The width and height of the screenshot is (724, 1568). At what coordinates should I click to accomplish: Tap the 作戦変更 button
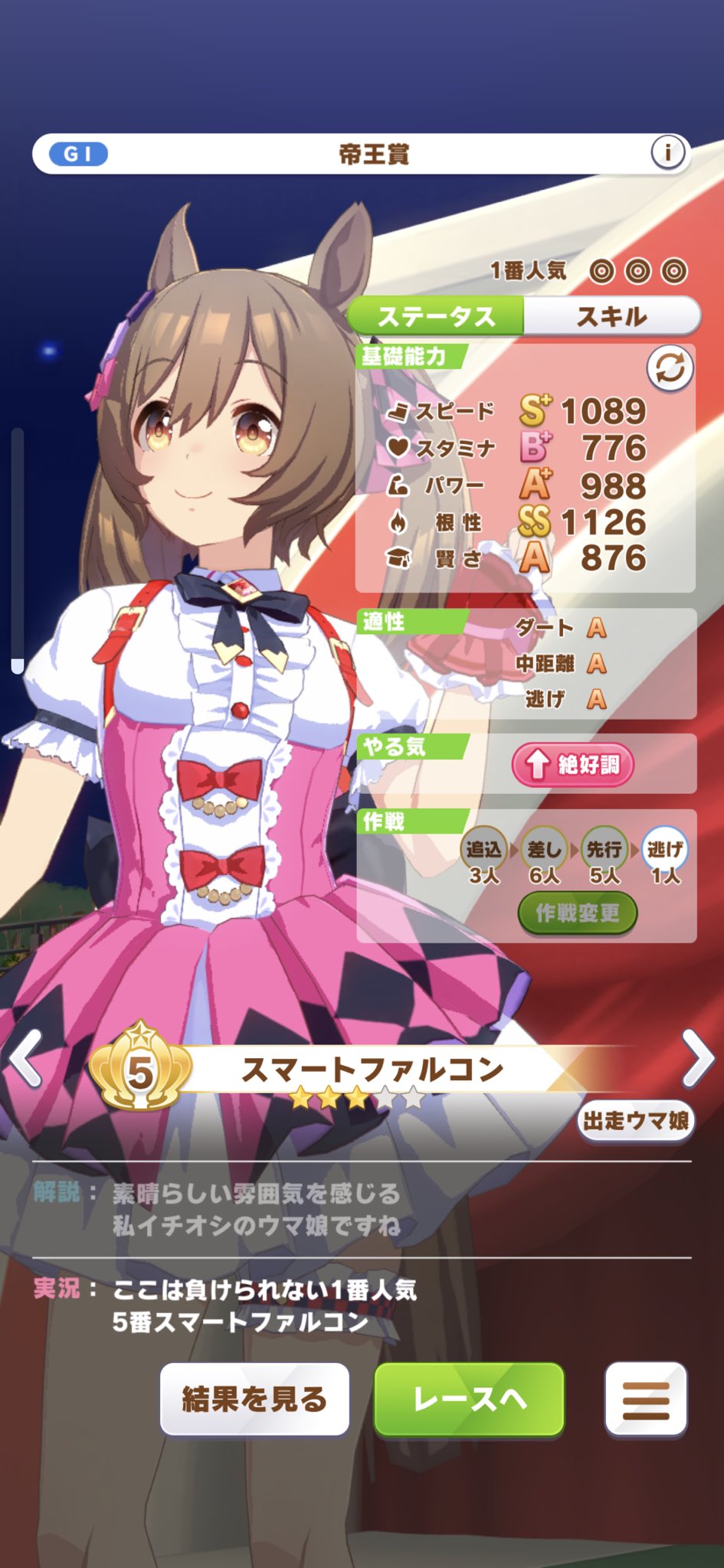[x=577, y=913]
